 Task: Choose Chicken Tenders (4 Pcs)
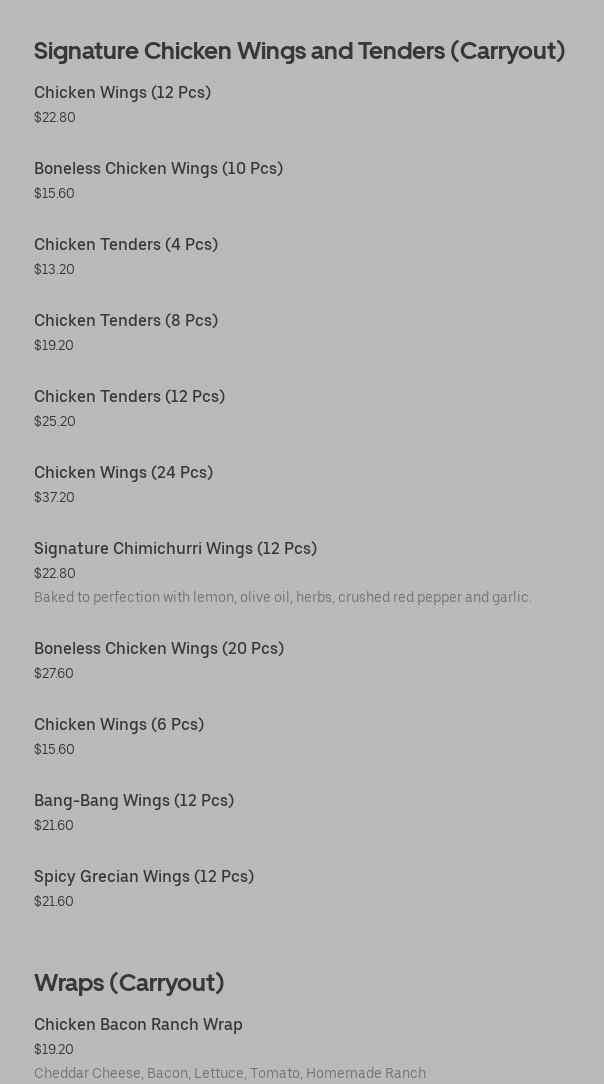[126, 245]
